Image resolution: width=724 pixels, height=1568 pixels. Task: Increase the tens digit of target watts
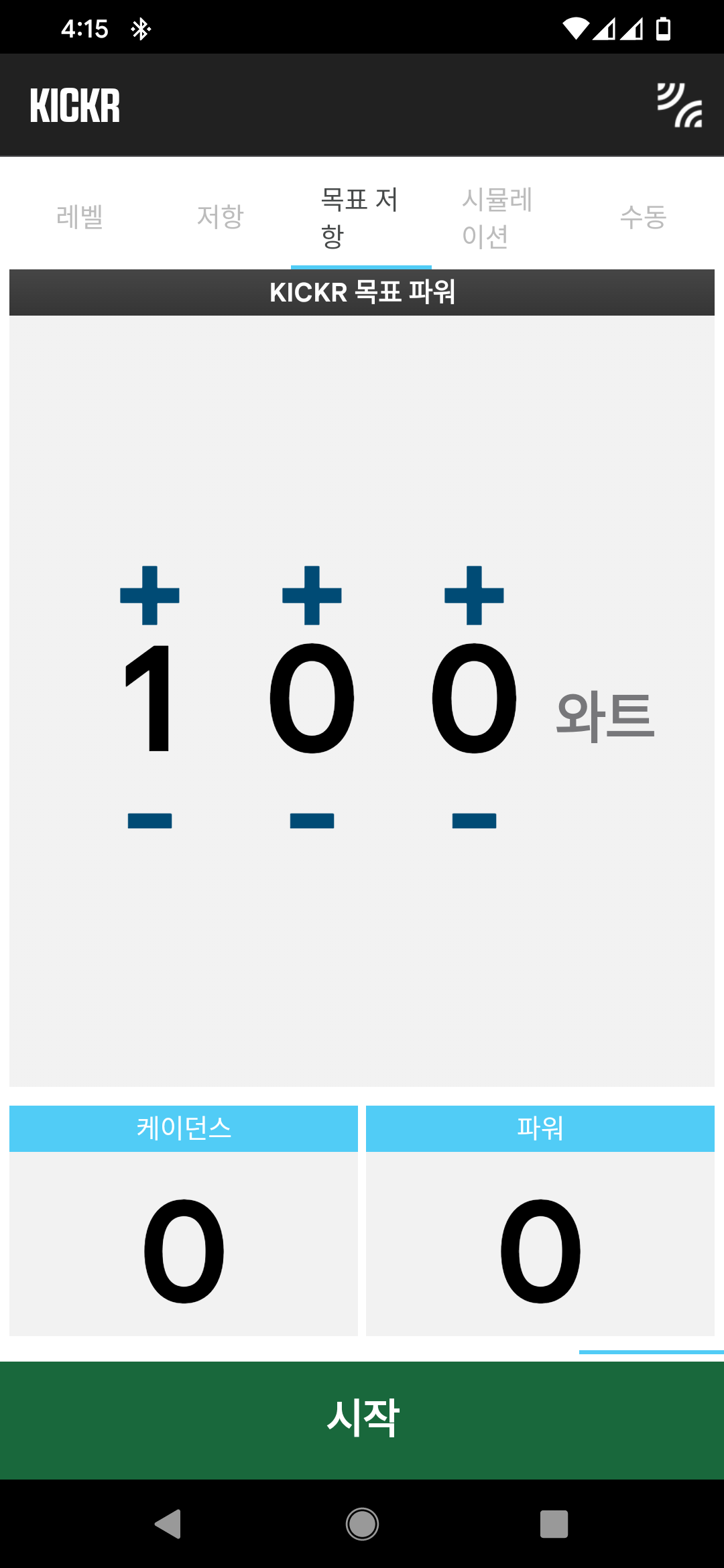[312, 595]
